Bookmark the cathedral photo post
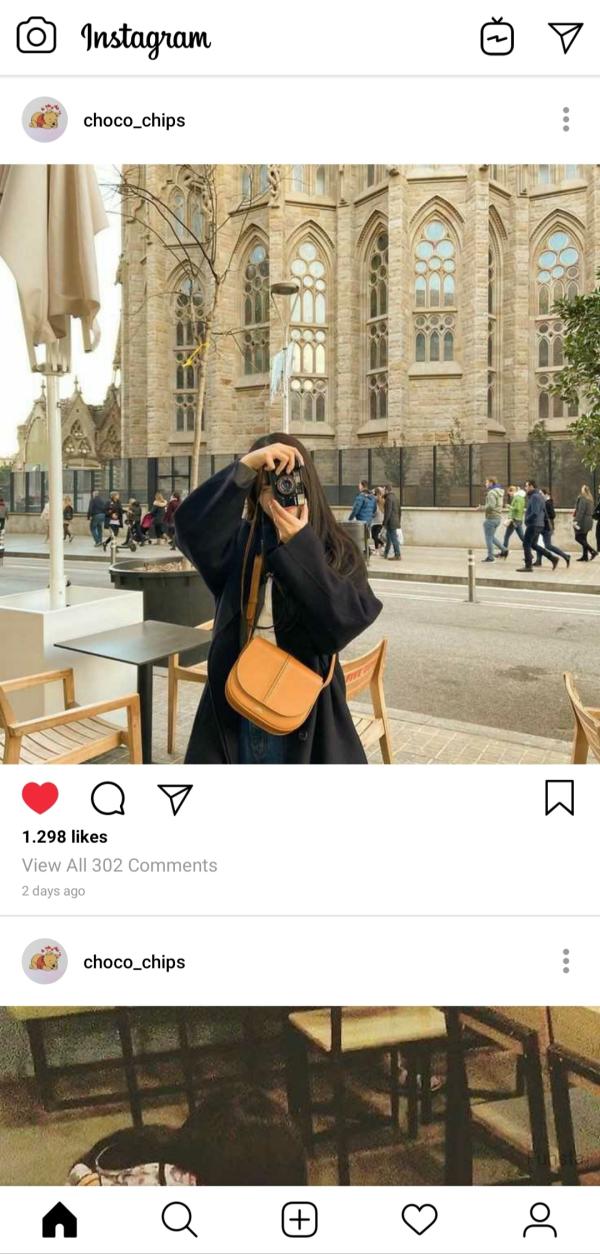This screenshot has height=1254, width=600. coord(559,797)
